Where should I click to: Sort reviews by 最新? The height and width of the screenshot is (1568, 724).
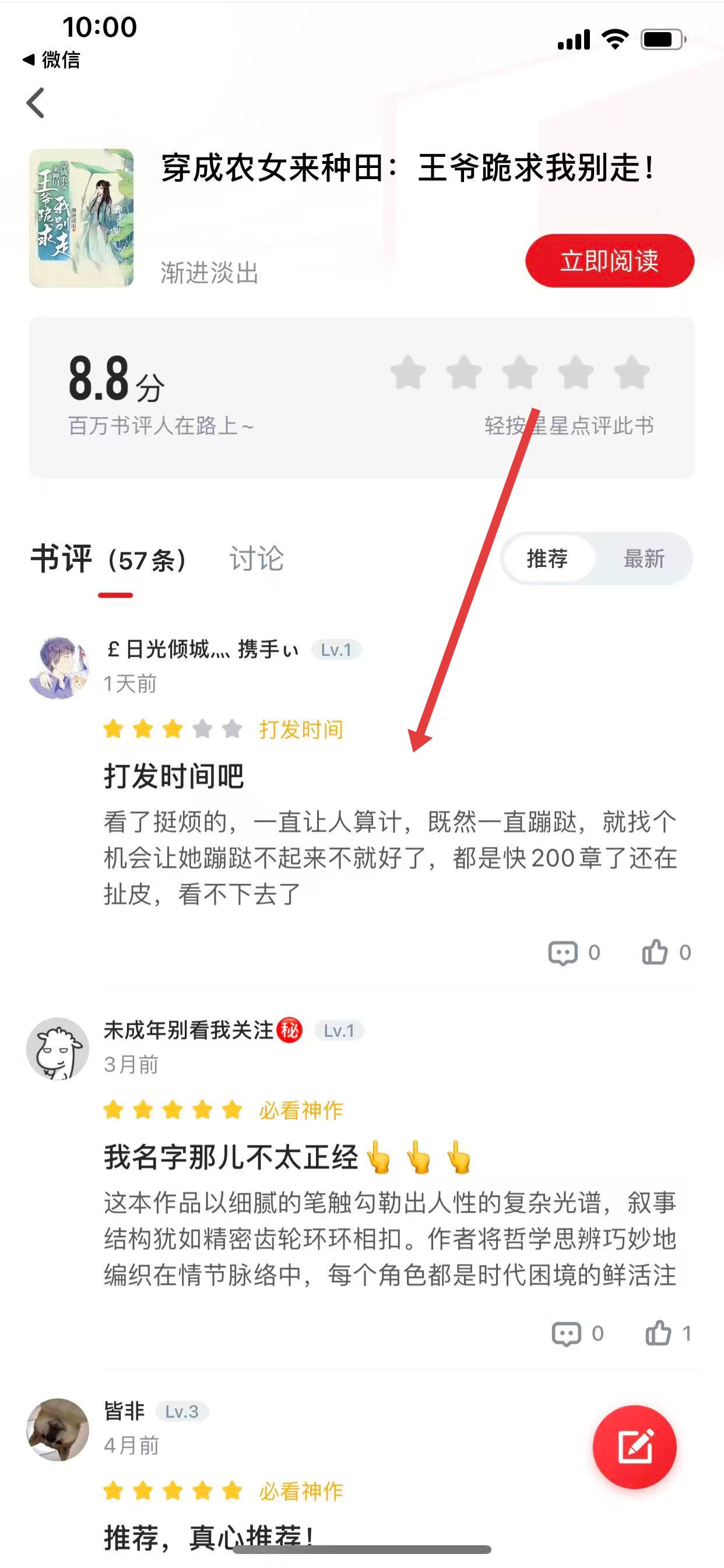click(644, 558)
